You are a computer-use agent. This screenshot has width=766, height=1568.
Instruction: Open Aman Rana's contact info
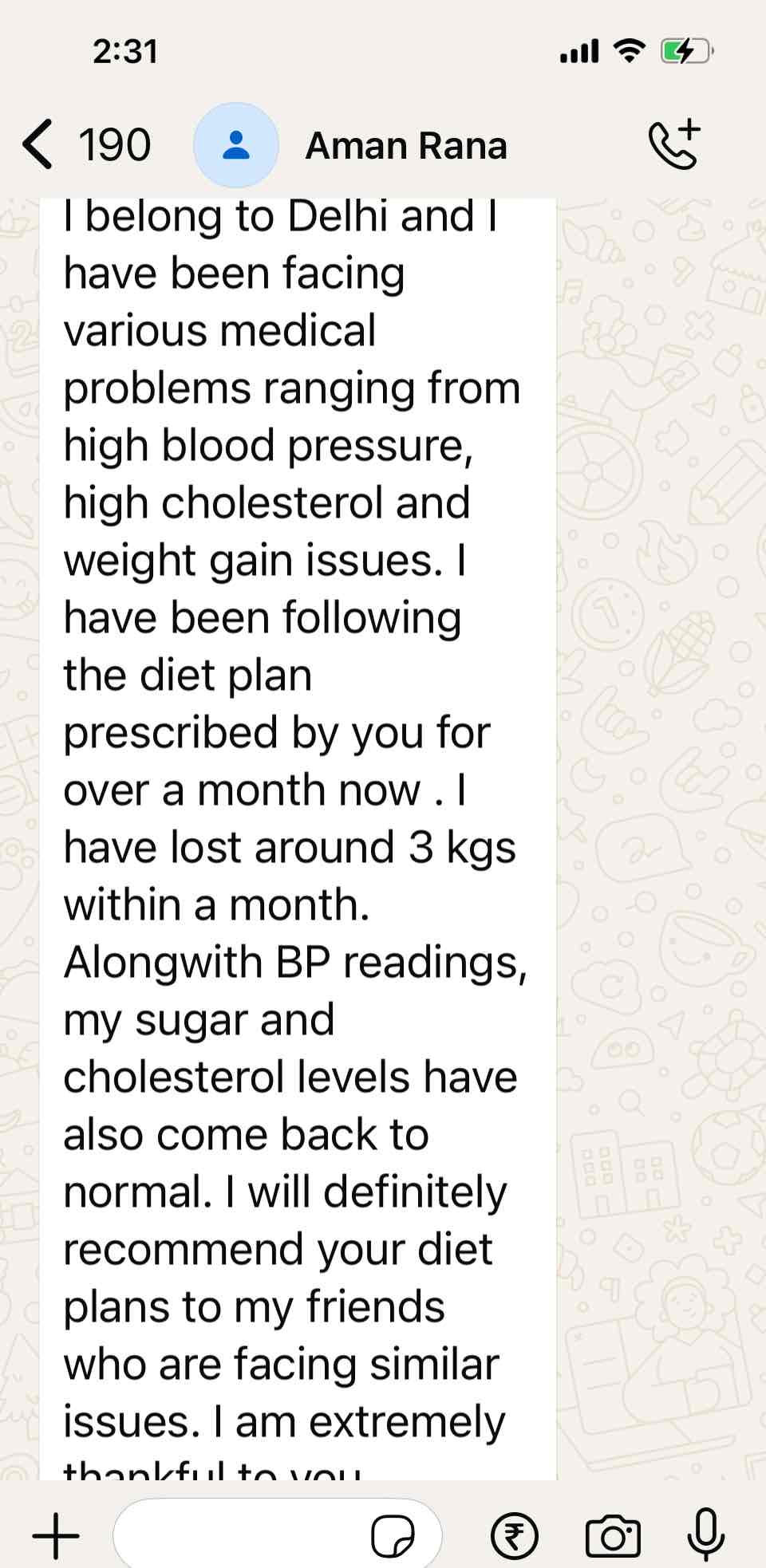(x=406, y=146)
